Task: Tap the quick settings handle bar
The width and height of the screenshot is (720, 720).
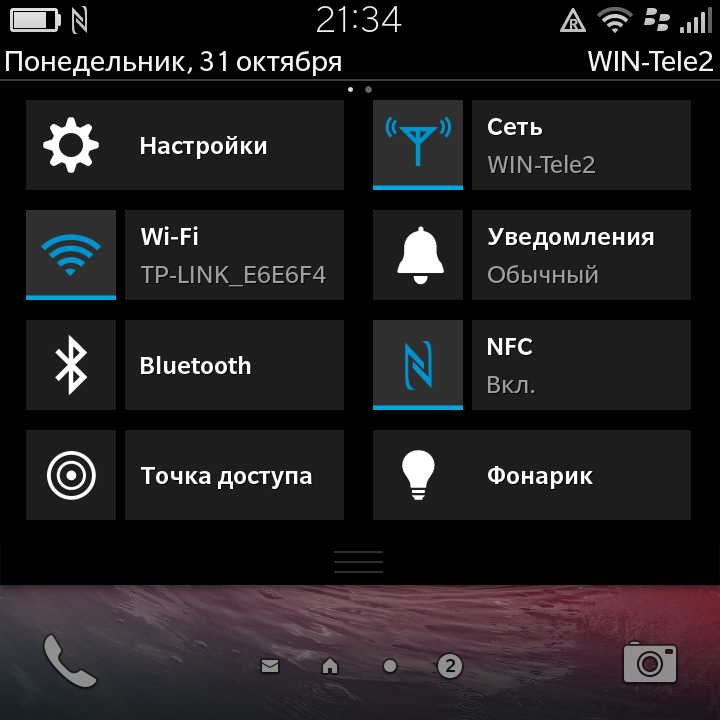Action: tap(358, 562)
